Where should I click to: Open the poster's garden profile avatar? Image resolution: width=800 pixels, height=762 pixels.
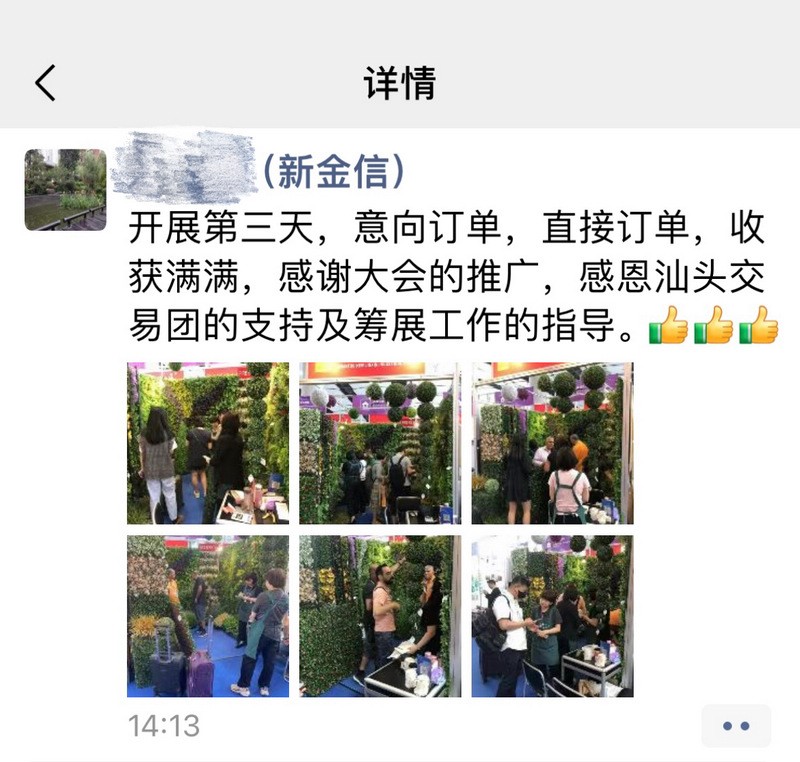tap(65, 190)
